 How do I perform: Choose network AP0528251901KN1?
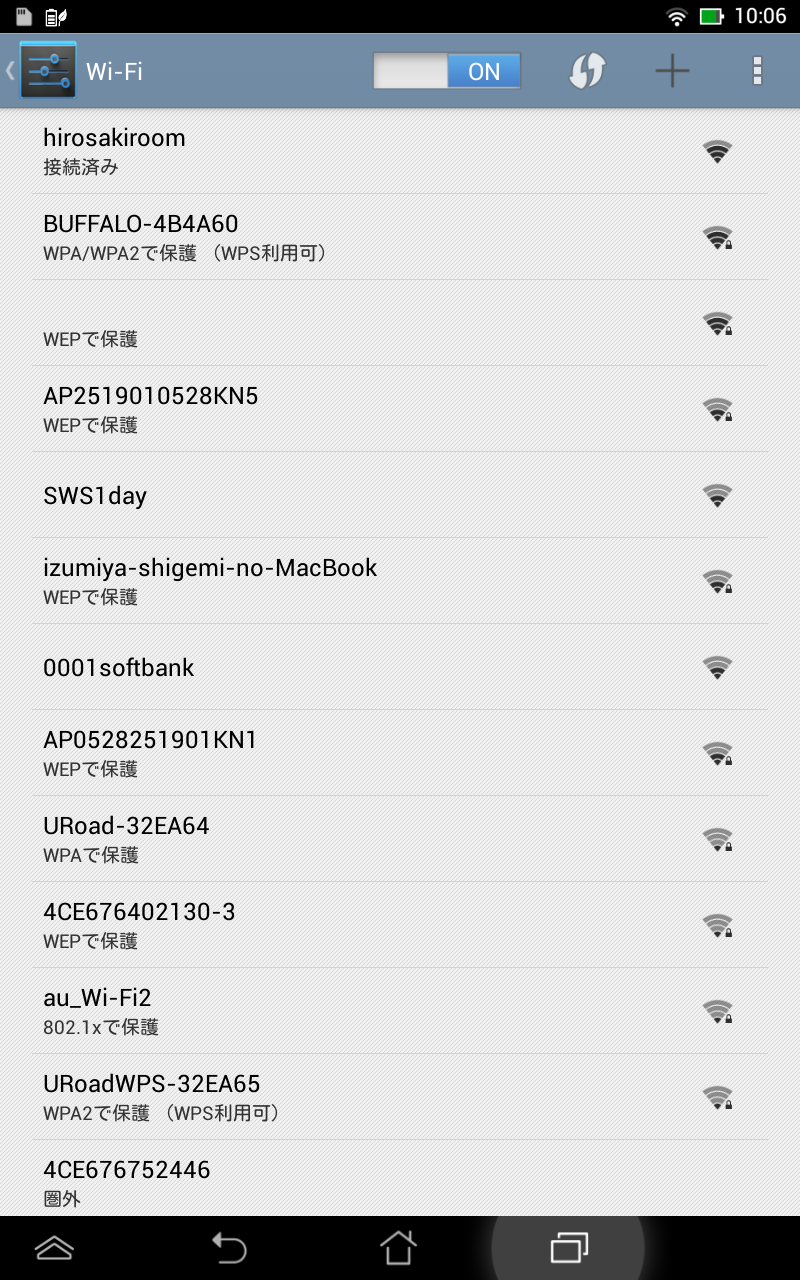[x=400, y=753]
